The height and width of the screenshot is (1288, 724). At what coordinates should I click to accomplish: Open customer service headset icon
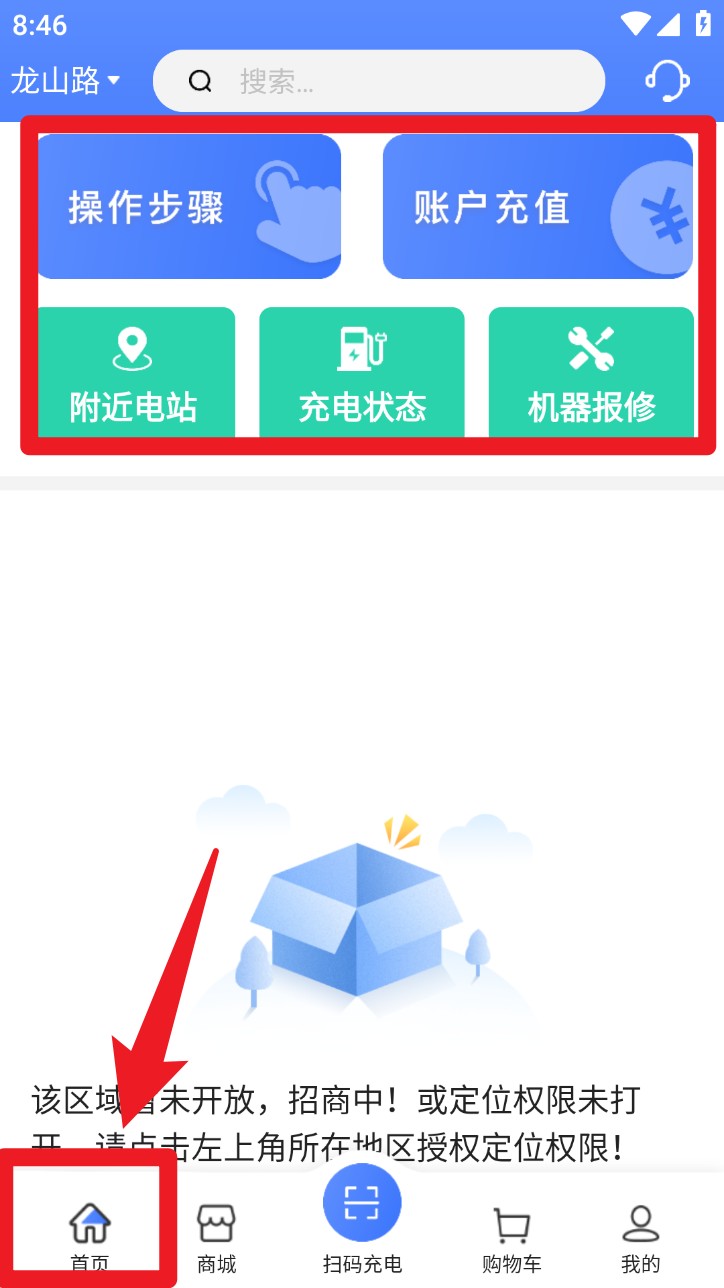pos(667,80)
